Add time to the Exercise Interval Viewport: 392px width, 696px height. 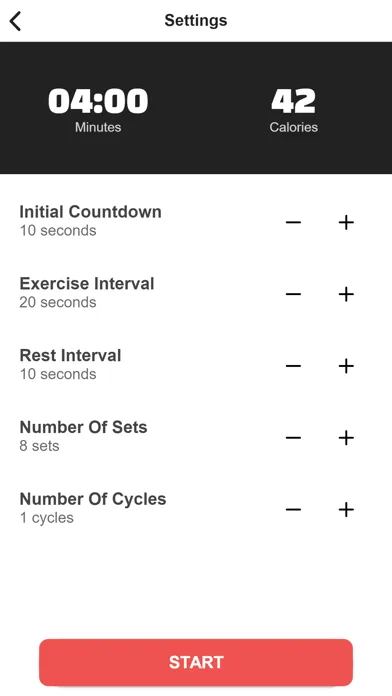point(346,294)
